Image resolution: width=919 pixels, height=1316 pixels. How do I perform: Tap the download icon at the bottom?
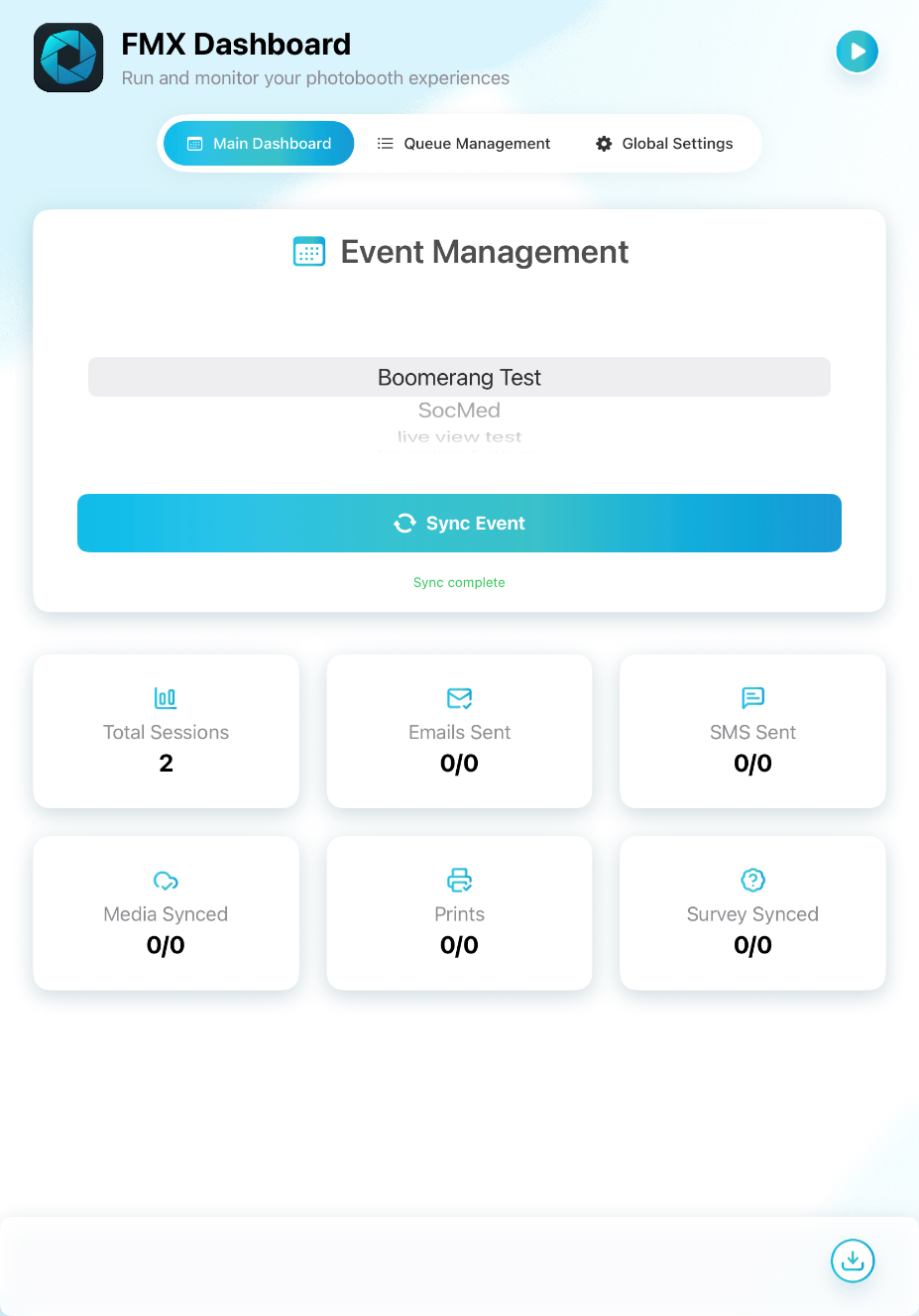(x=852, y=1260)
